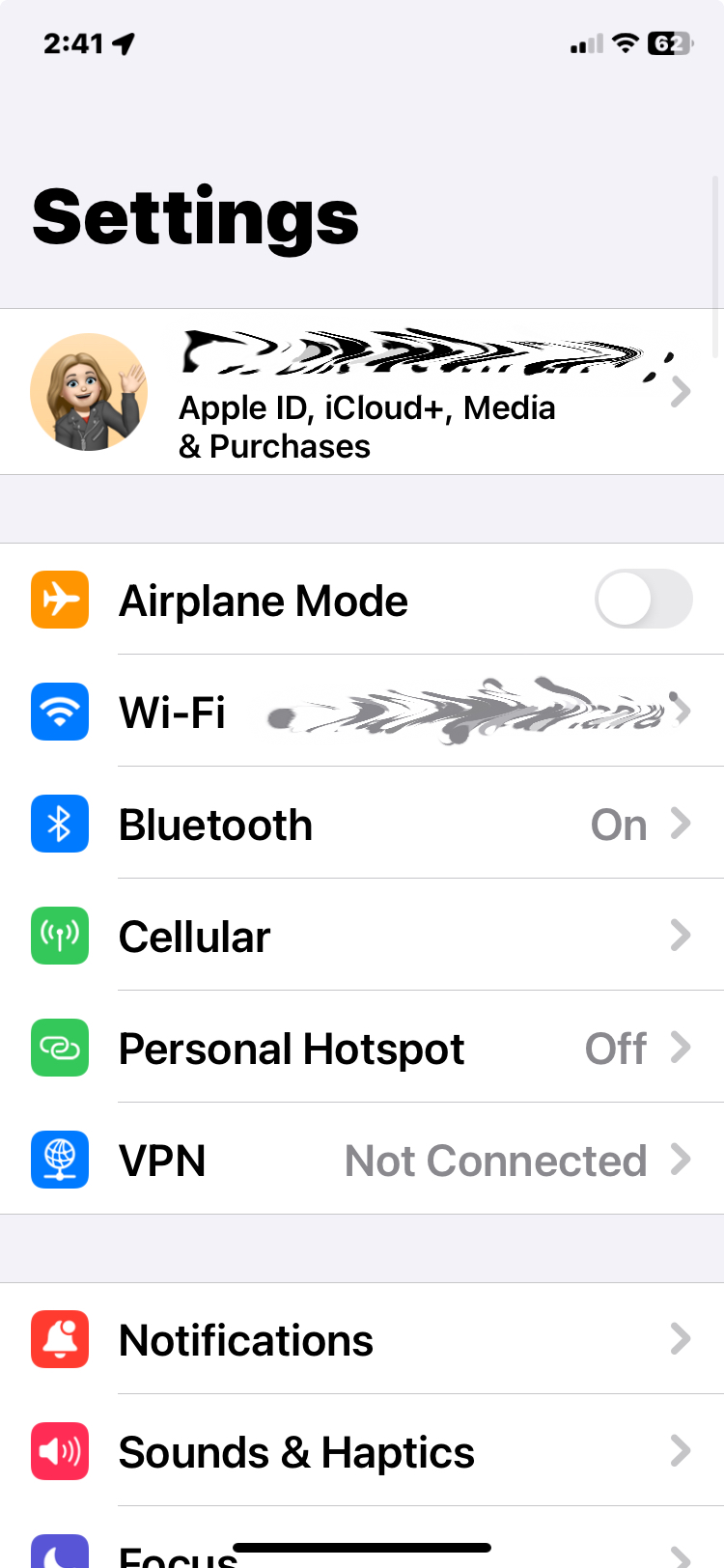Open Airplane Mode via the airplane icon
This screenshot has width=724, height=1568.
(x=59, y=599)
